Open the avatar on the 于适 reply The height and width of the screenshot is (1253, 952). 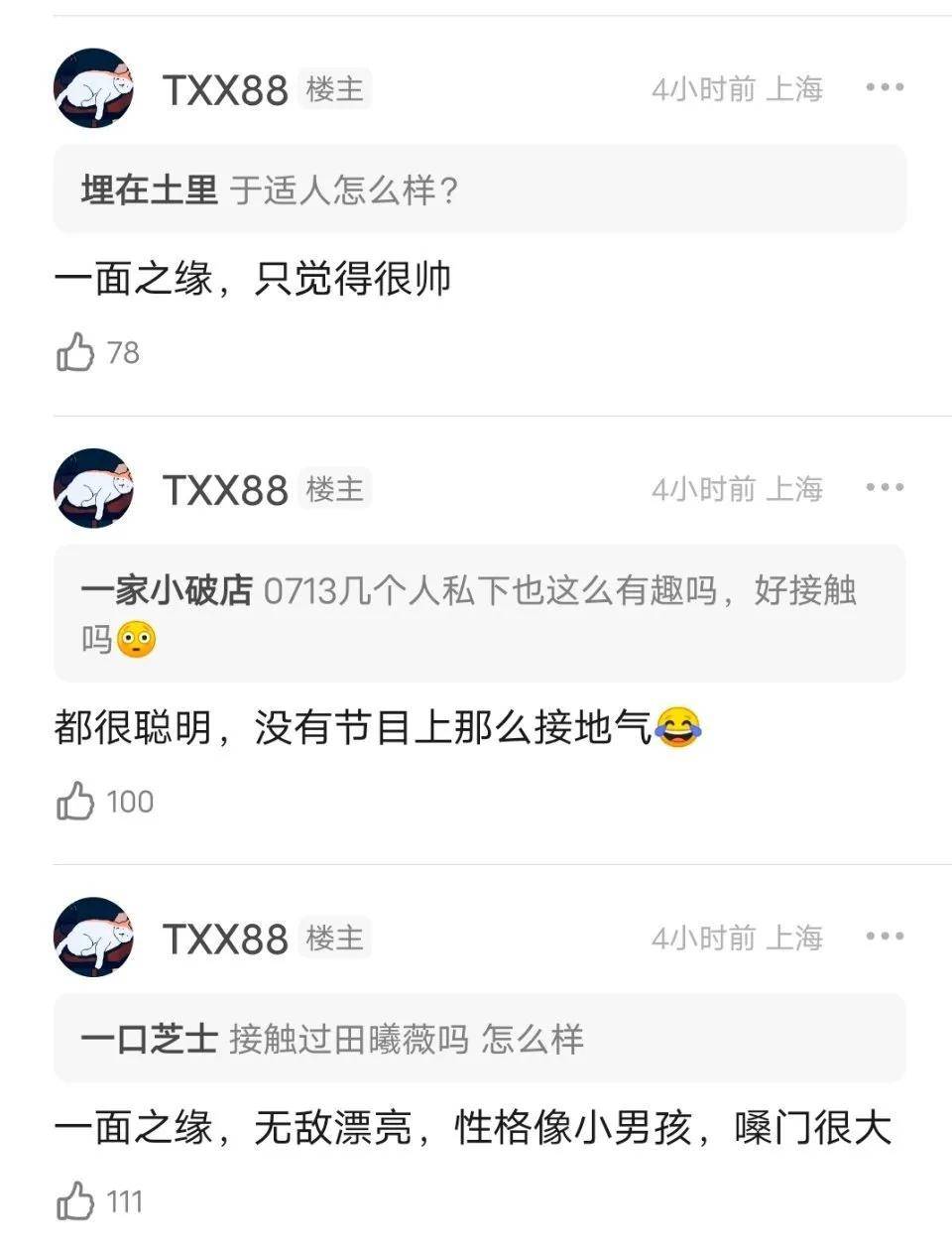(x=93, y=88)
